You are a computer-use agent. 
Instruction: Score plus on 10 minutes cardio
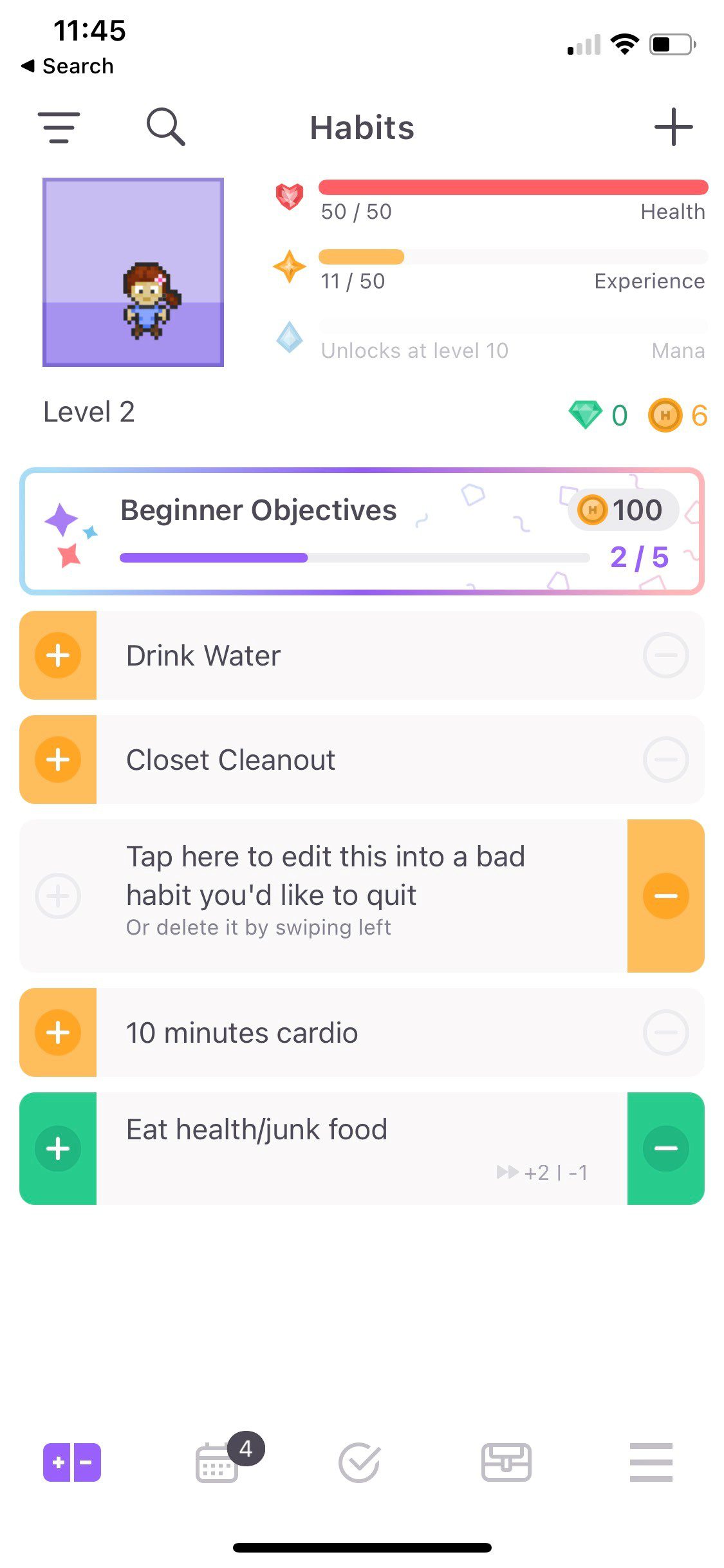[x=58, y=1032]
